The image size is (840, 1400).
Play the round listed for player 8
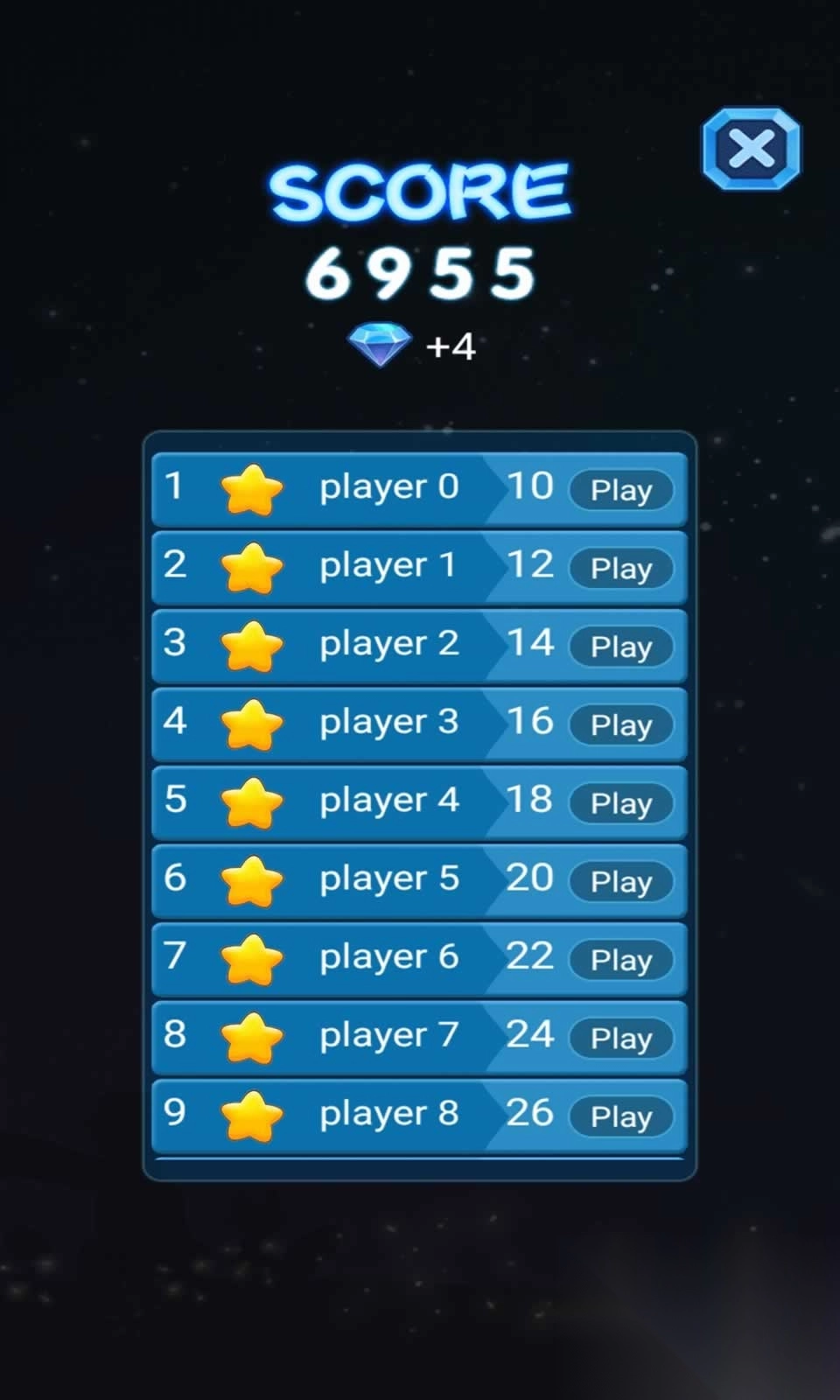pyautogui.click(x=621, y=1116)
